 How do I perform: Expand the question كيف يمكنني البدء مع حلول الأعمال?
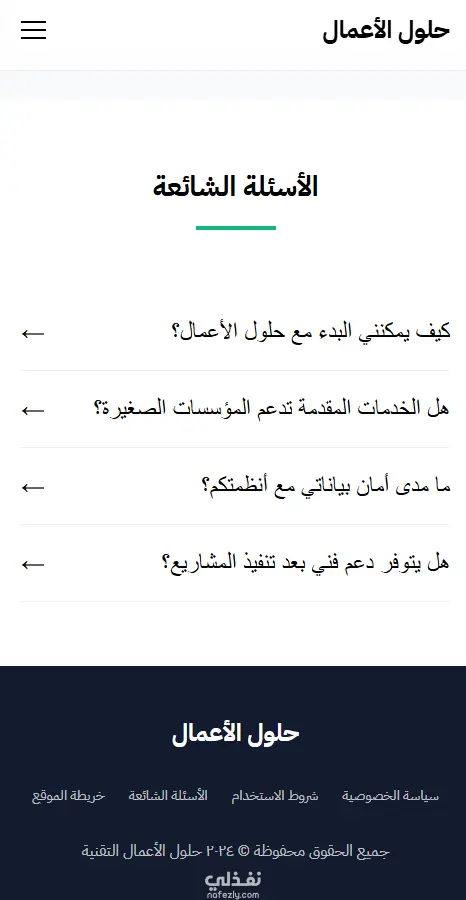pos(235,332)
